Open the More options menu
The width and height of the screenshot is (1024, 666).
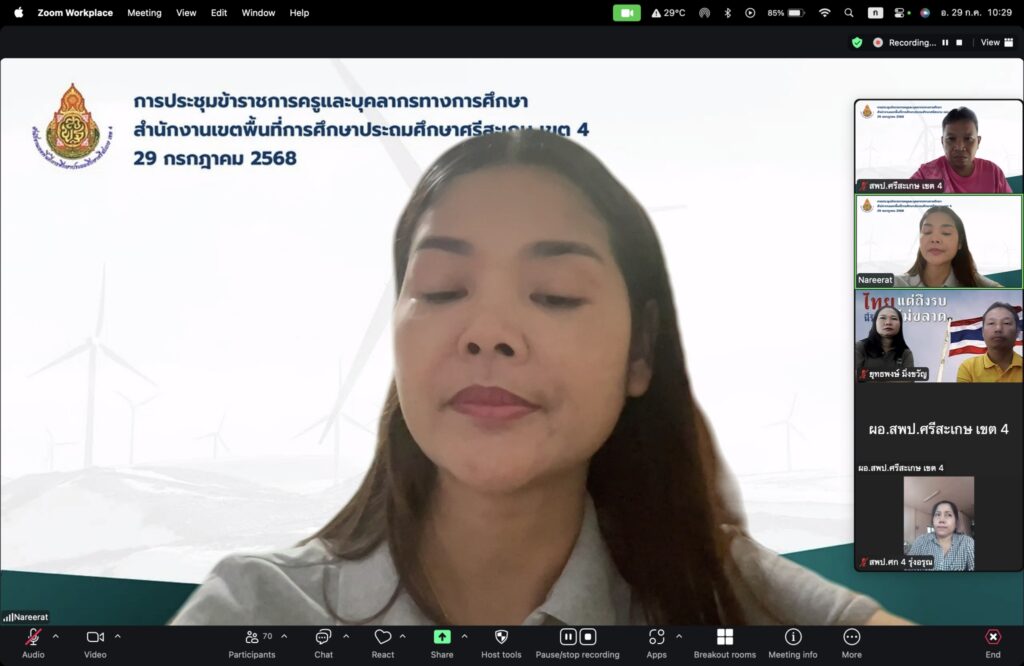[x=852, y=638]
